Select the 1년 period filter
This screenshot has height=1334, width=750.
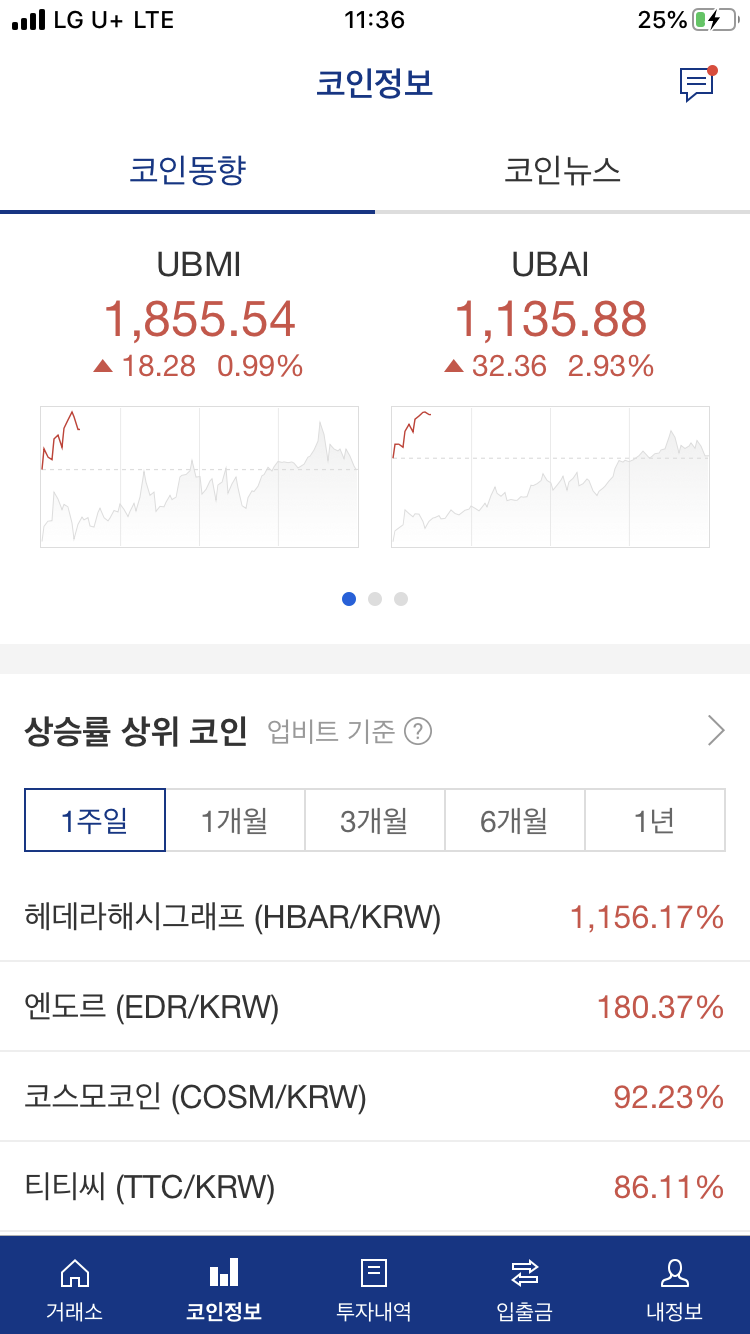[655, 821]
